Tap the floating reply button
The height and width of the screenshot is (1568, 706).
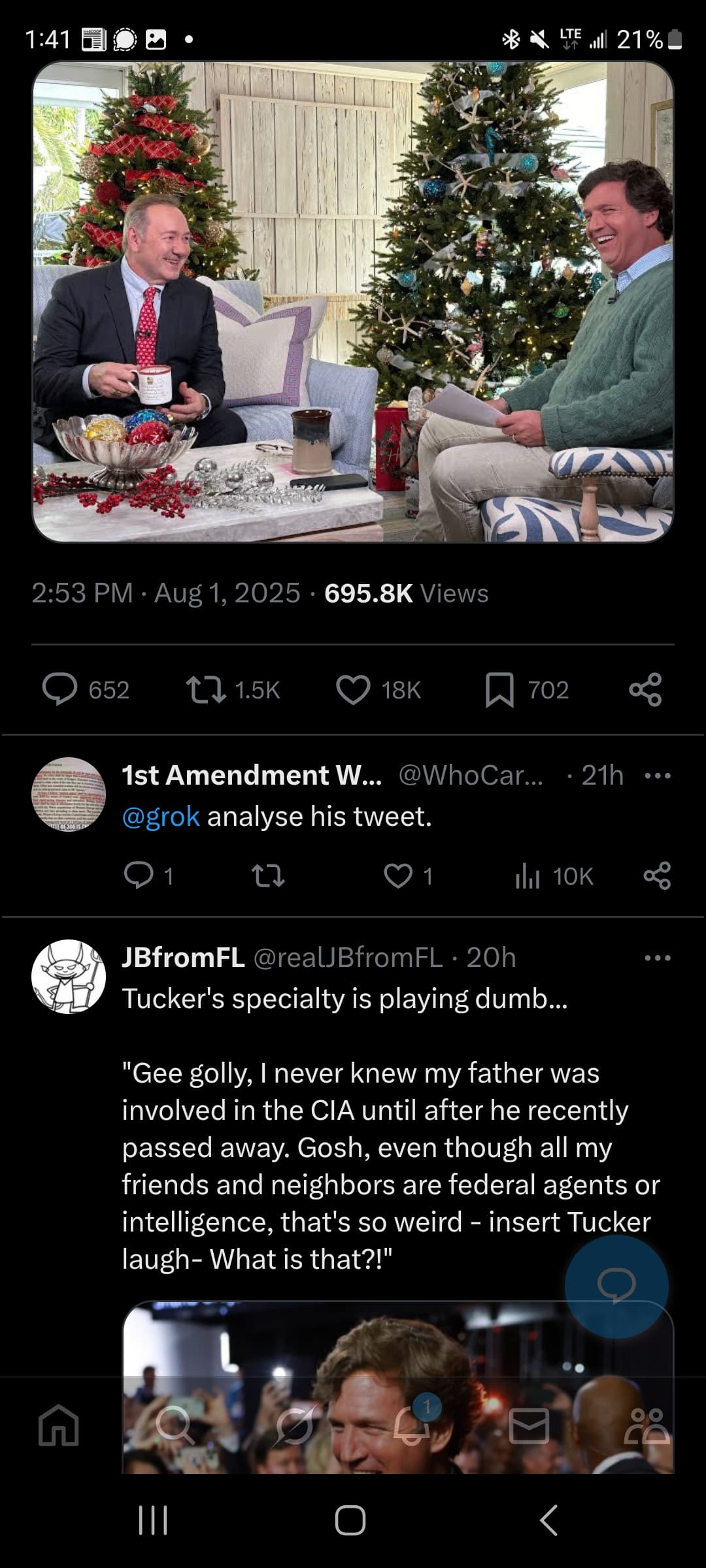pyautogui.click(x=616, y=1286)
